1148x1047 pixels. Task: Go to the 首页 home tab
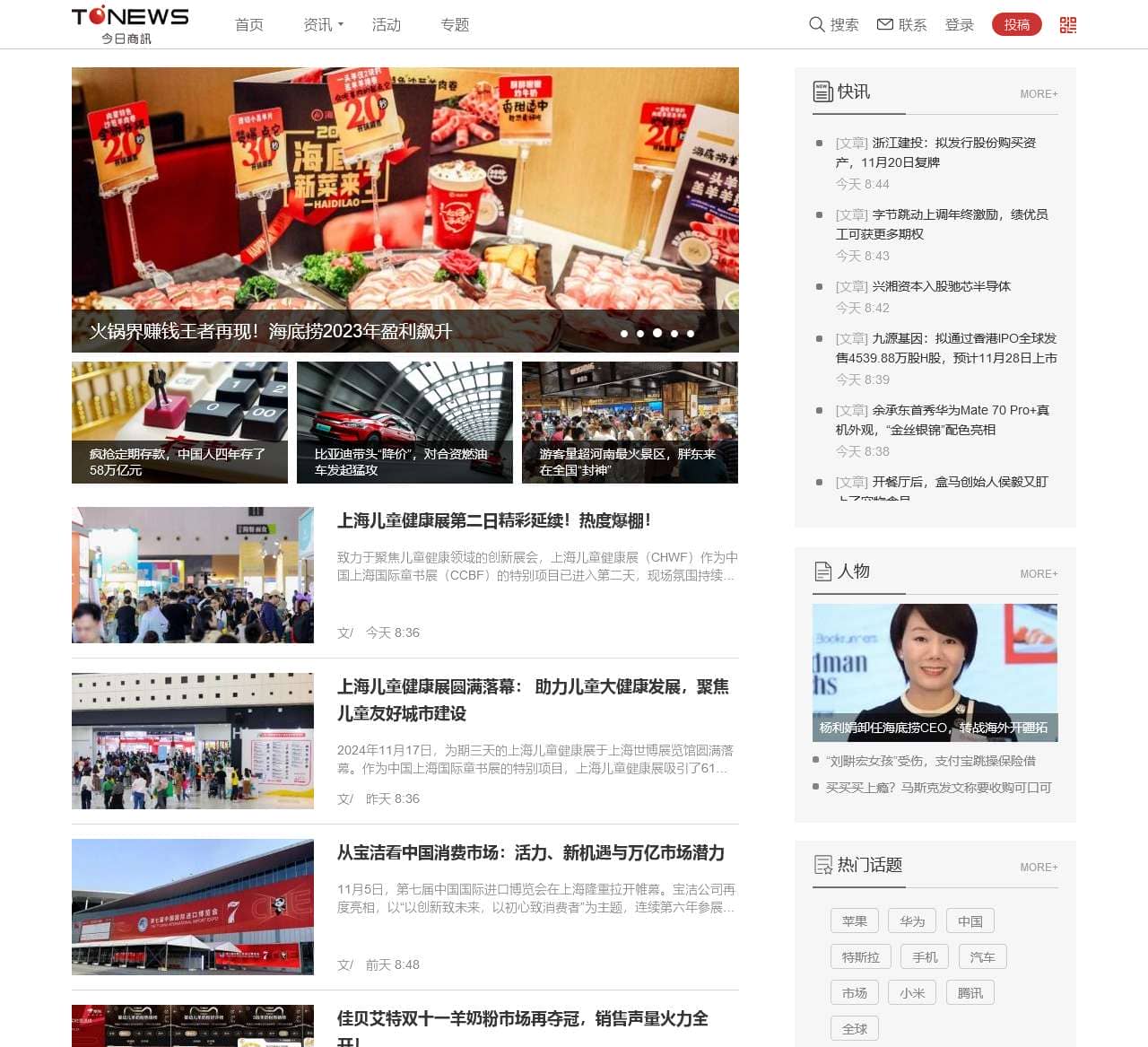click(x=248, y=25)
